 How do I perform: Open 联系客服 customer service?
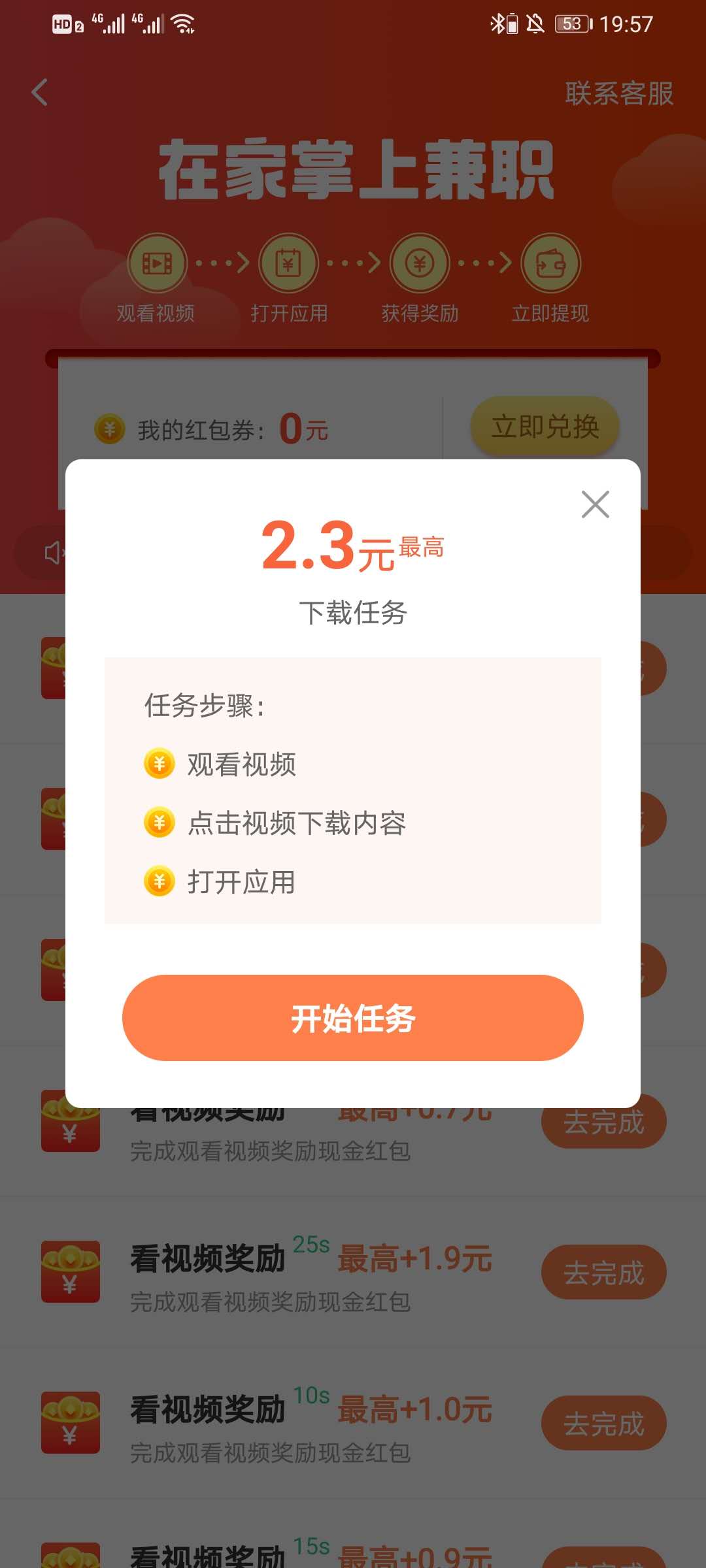coord(618,93)
